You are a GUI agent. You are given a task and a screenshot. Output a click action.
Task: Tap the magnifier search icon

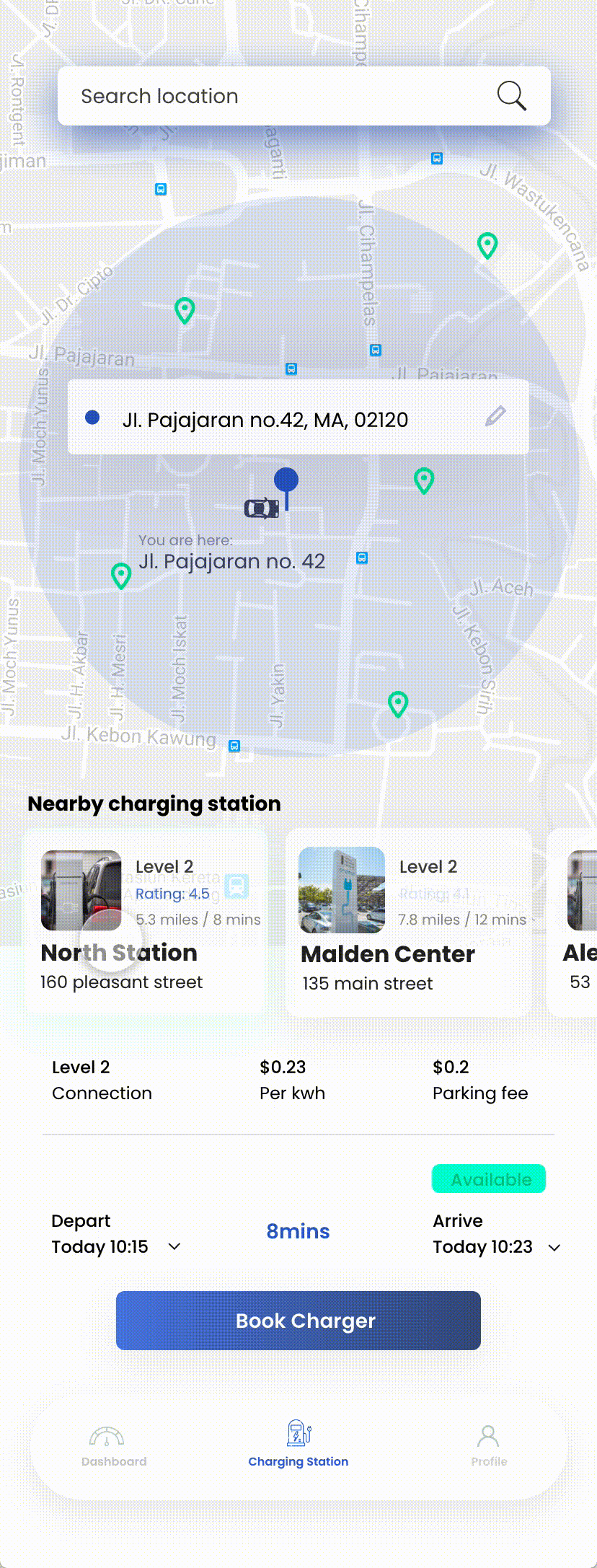511,95
